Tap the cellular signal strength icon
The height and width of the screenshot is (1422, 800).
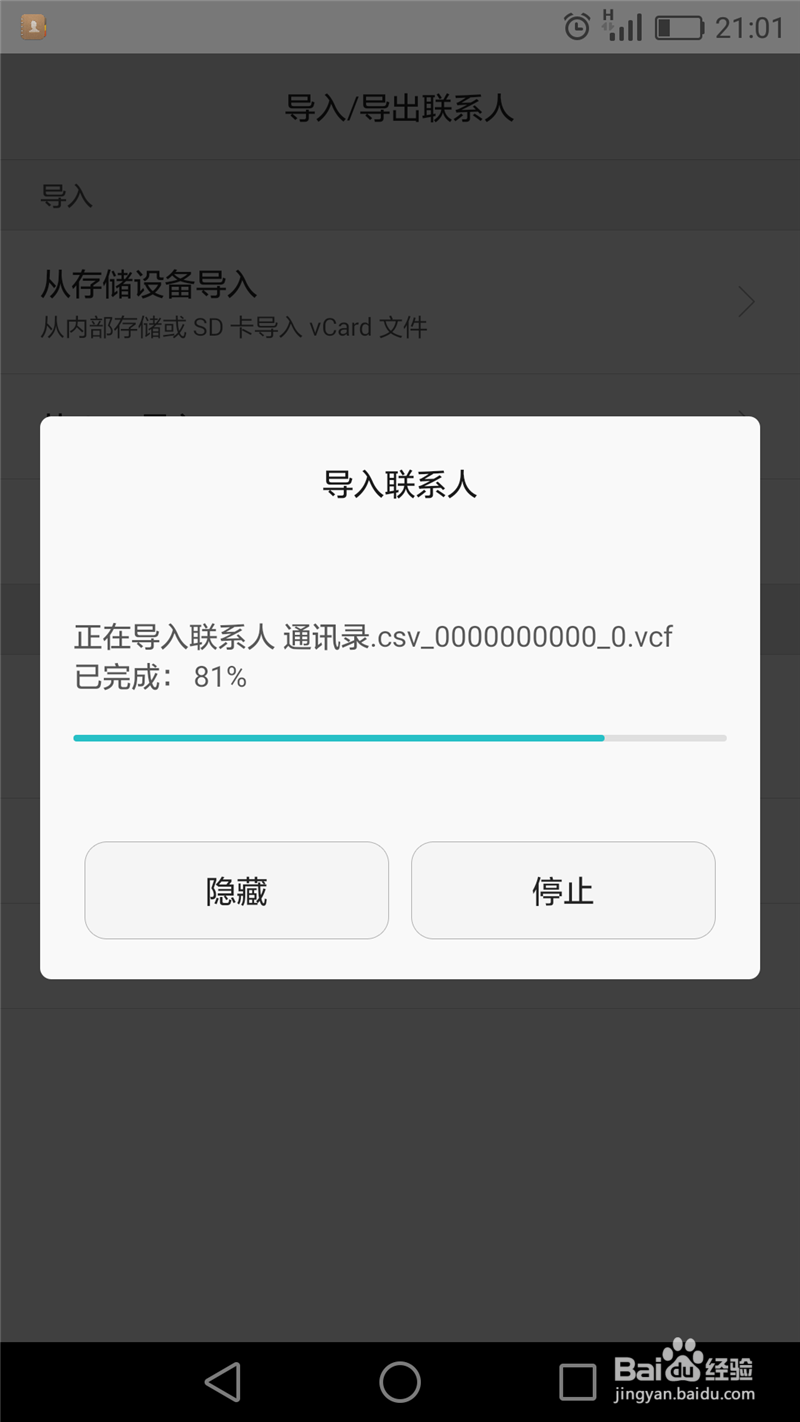click(x=625, y=27)
